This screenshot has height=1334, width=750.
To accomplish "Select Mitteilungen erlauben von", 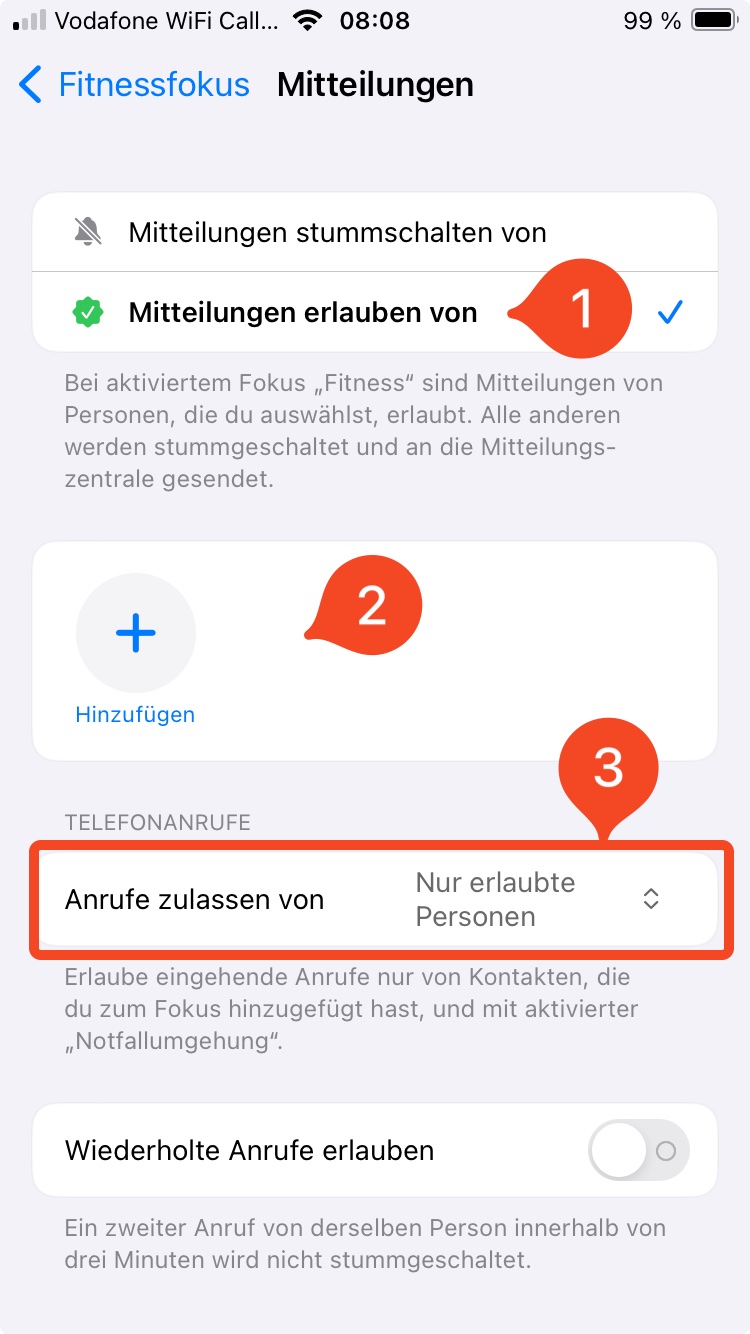I will click(x=303, y=313).
